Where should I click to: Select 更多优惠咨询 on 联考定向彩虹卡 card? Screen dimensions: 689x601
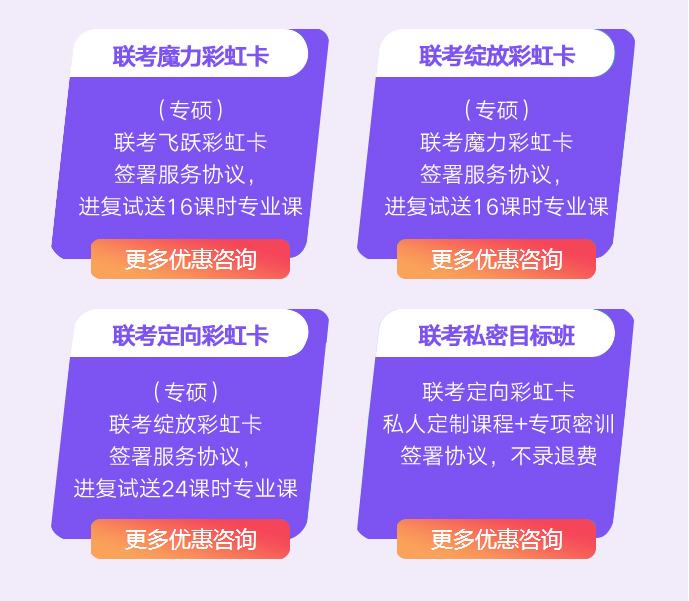[190, 540]
